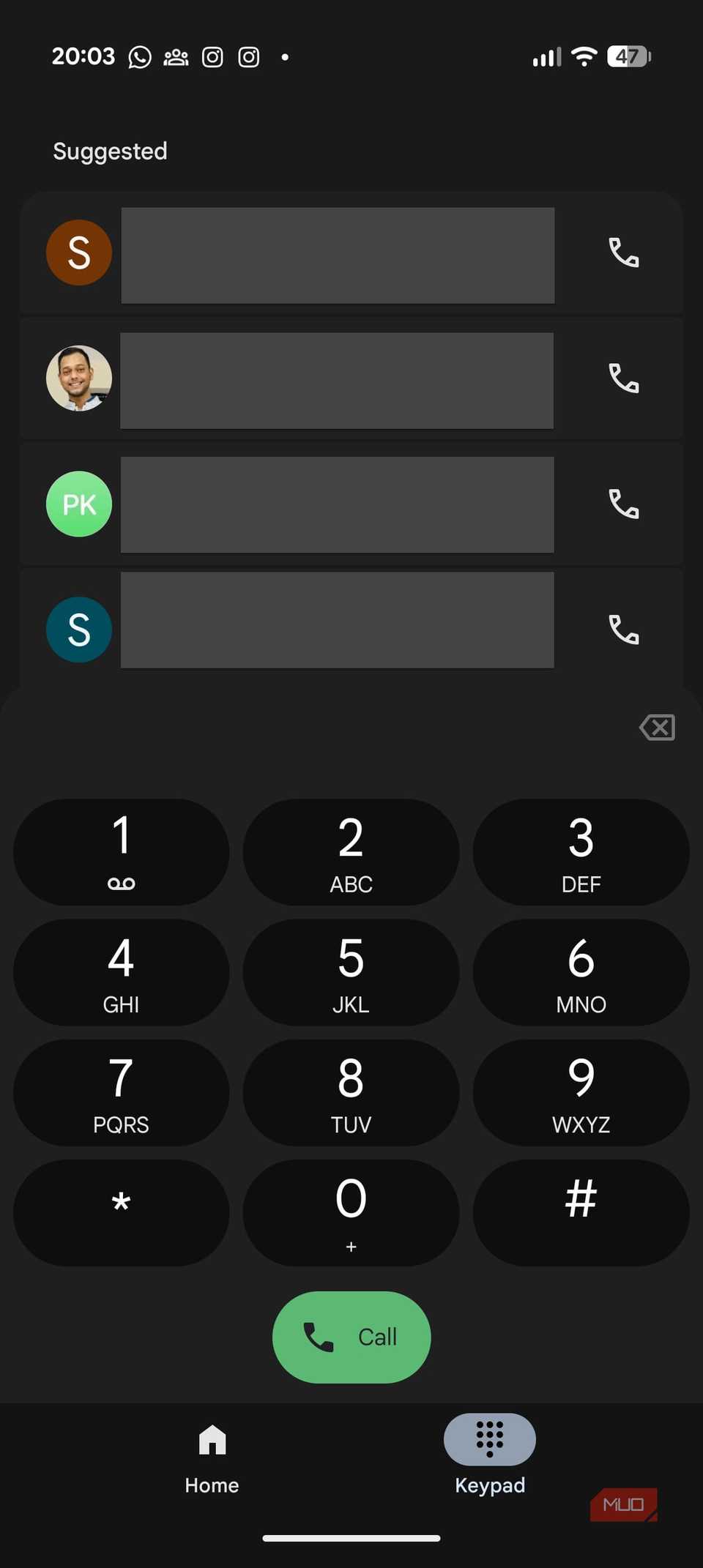Enter digit 7 PQRS
Viewport: 703px width, 1568px height.
121,1092
